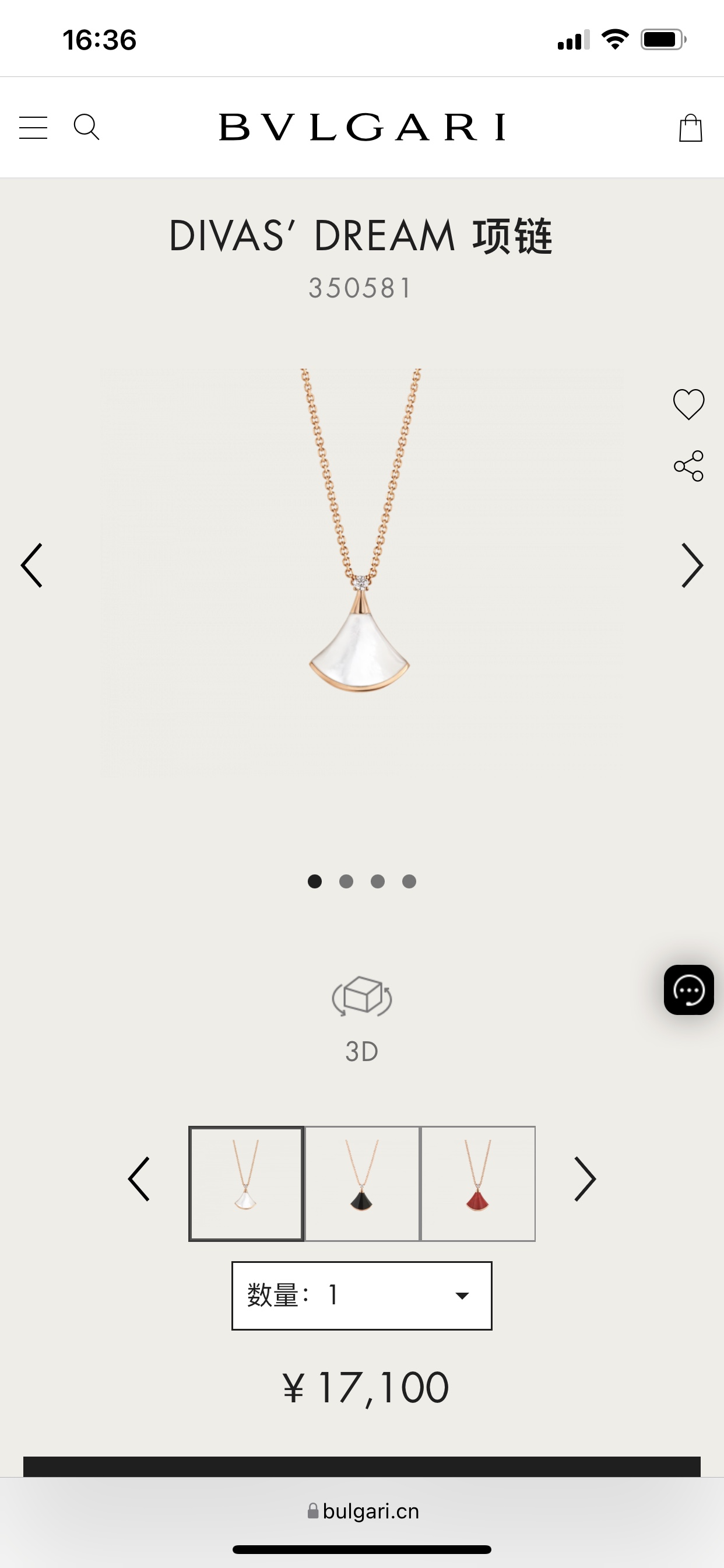This screenshot has height=1568, width=724.
Task: Share this necklace product
Action: coord(688,466)
